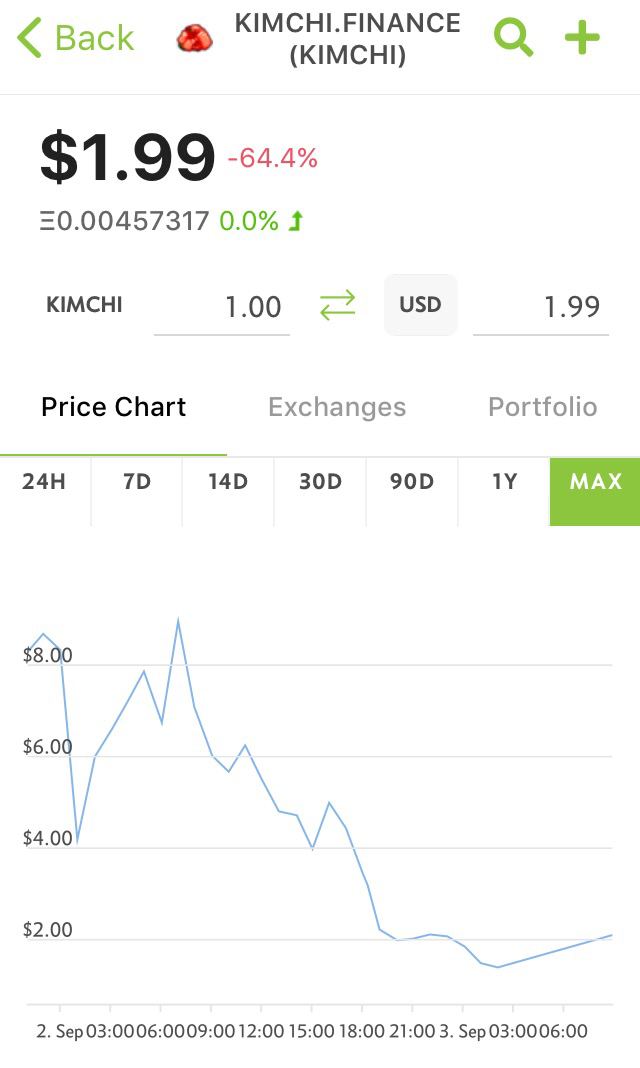Show the 14D chart range

pos(228,482)
